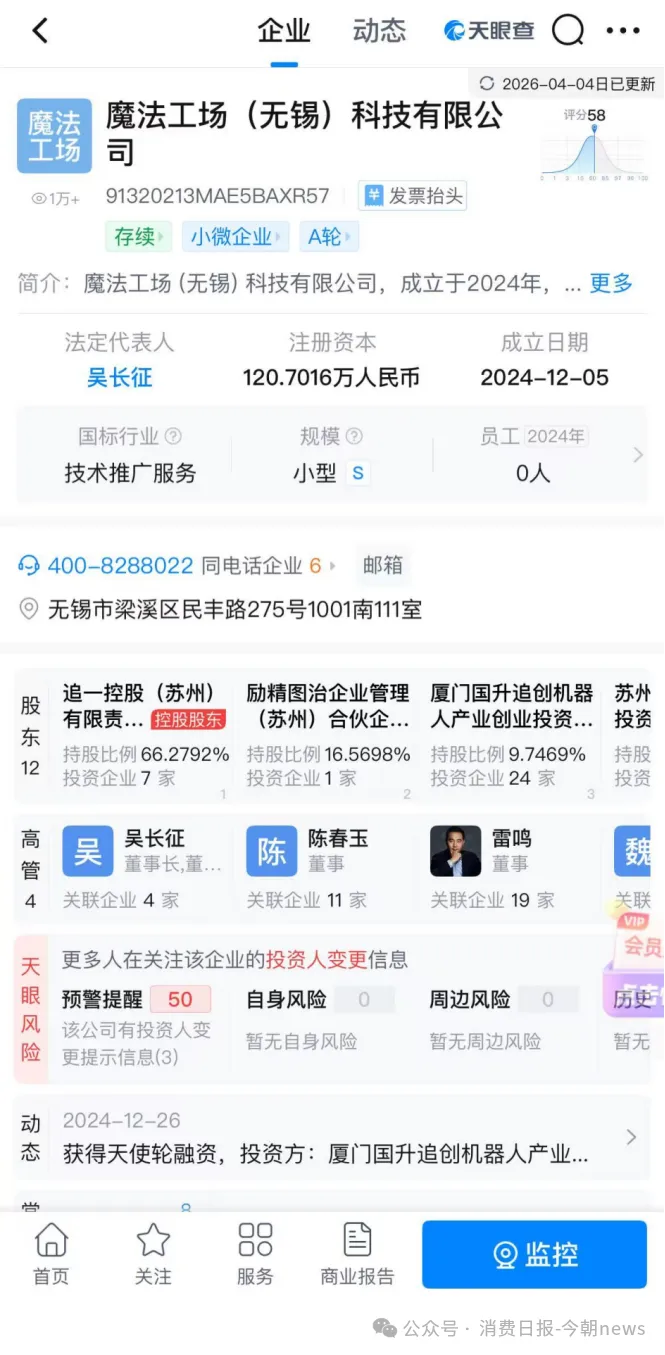Tap the blue 监控 monitor button
Screen dimensions: 665x1355
pyautogui.click(x=534, y=1254)
